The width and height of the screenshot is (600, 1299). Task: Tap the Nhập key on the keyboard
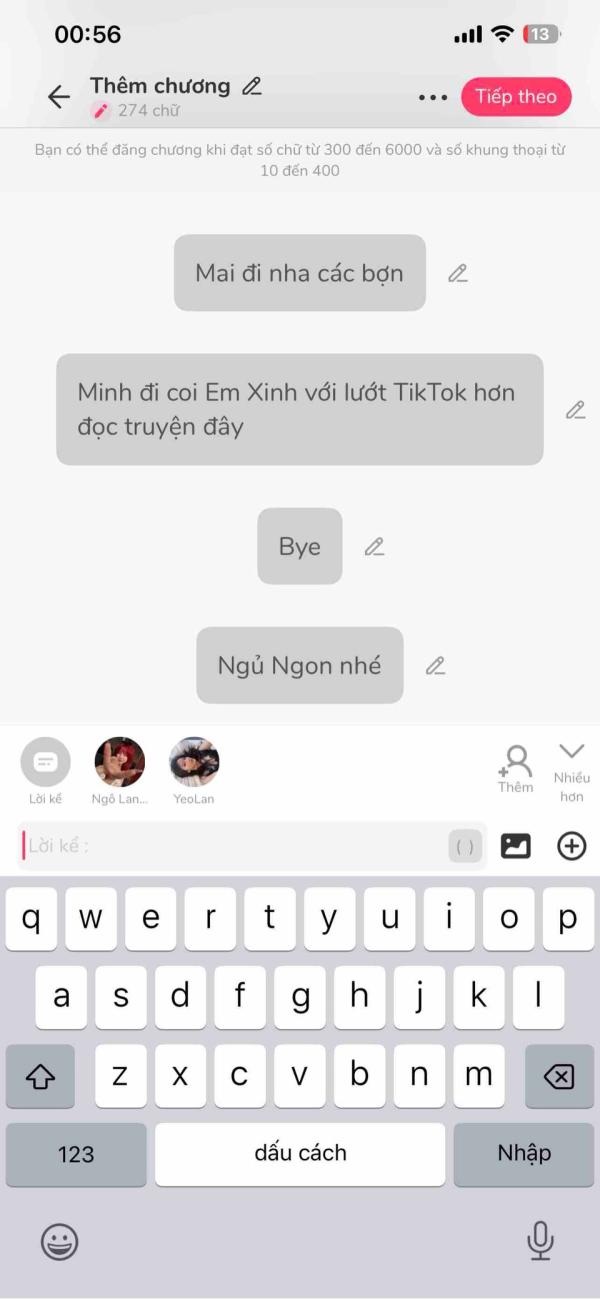pos(524,1153)
